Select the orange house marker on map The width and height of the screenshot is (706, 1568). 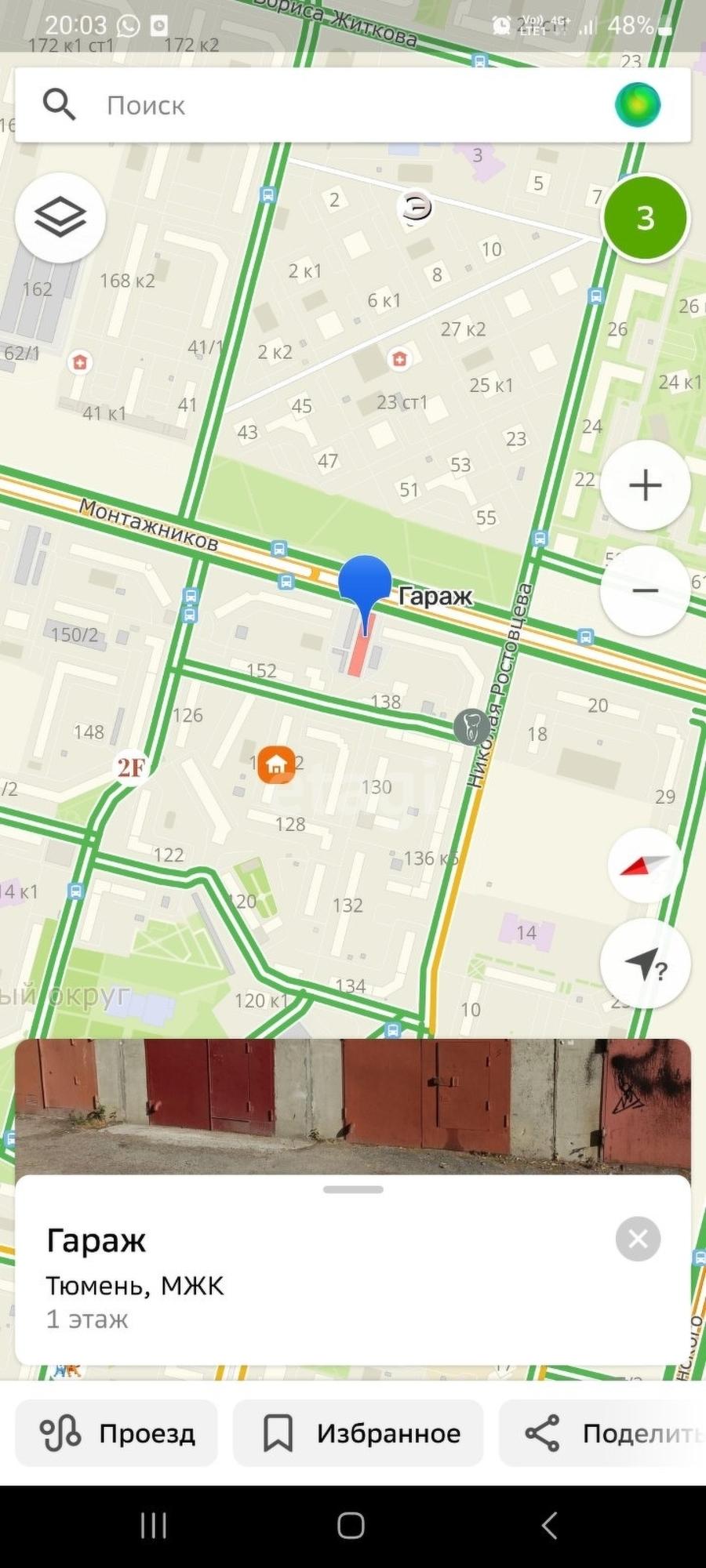pos(276,764)
